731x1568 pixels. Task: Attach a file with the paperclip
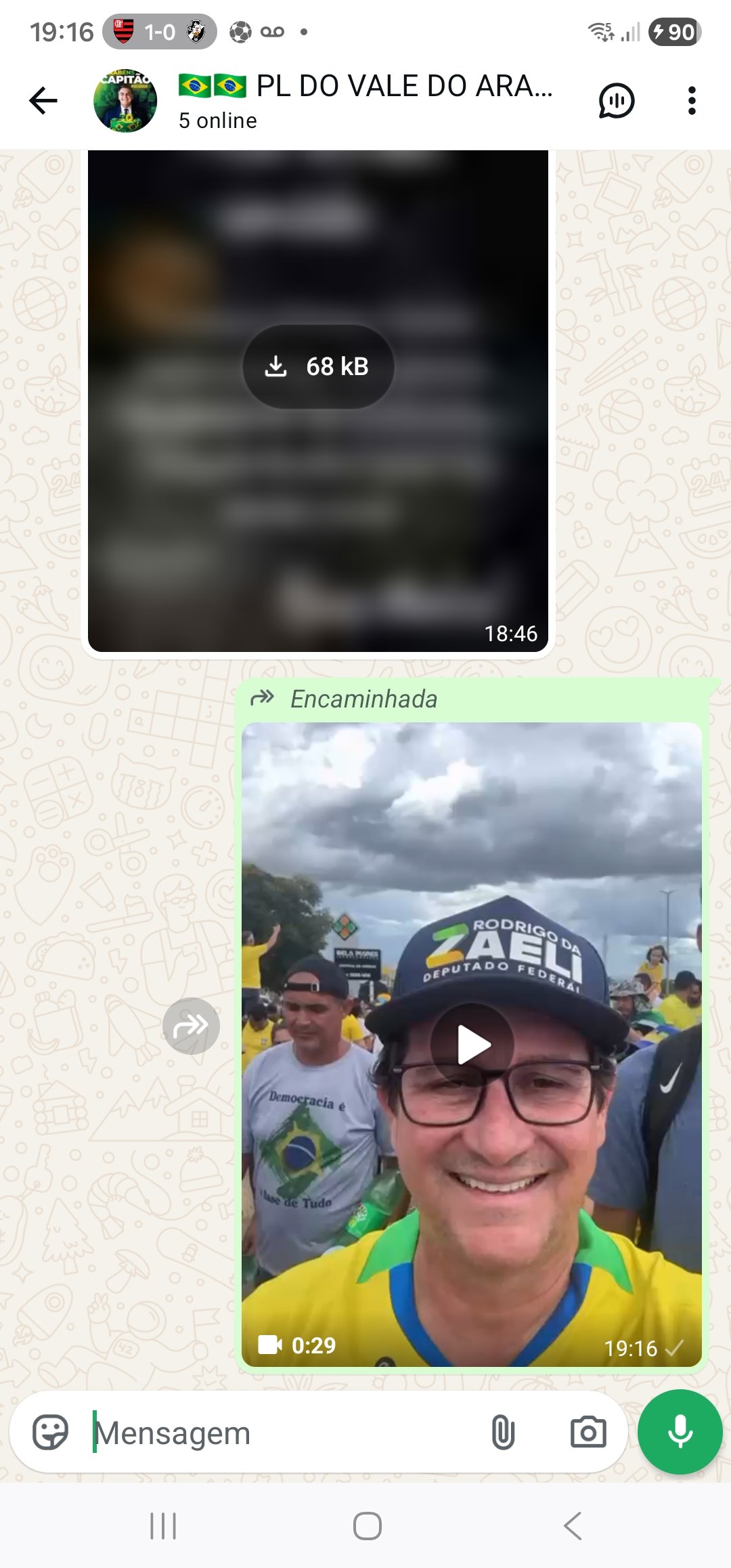pyautogui.click(x=503, y=1432)
